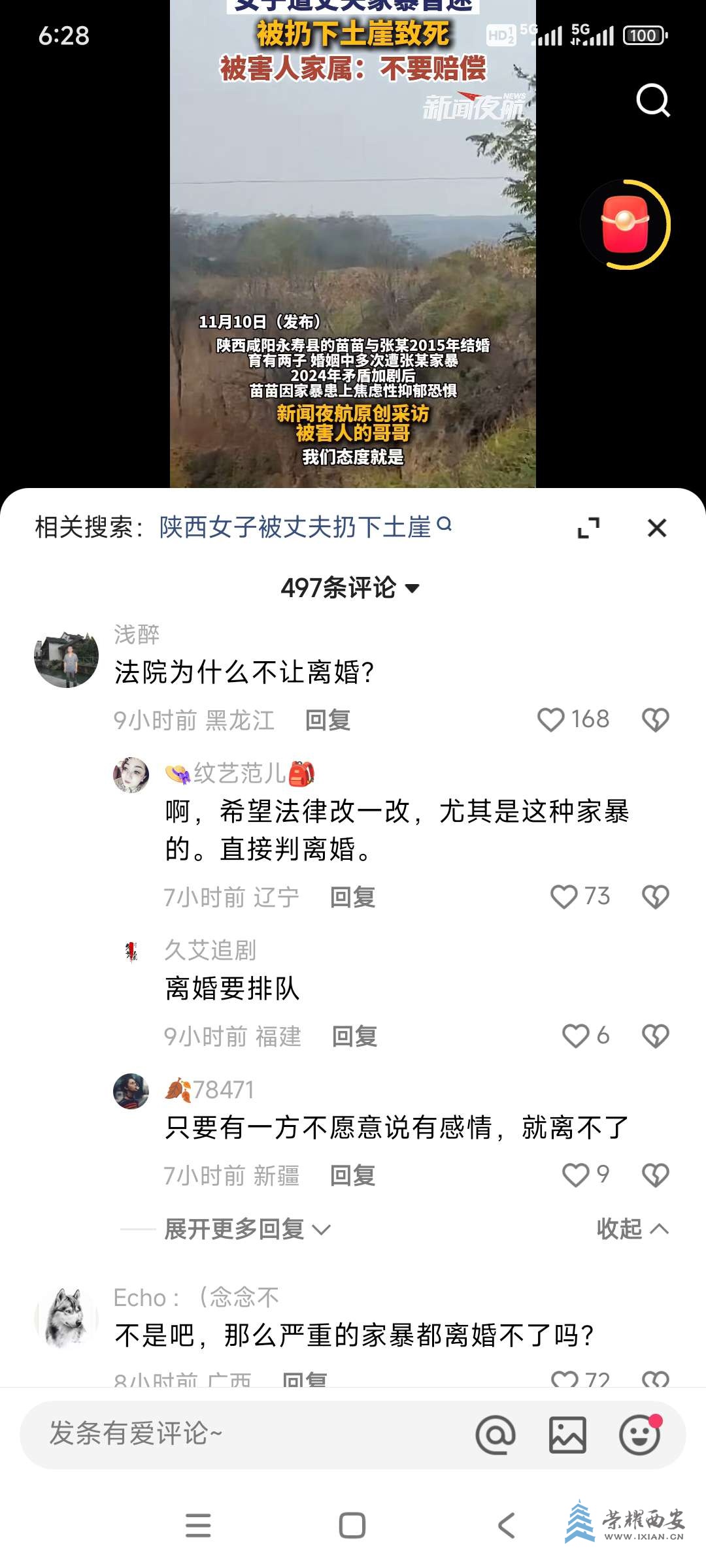The height and width of the screenshot is (1568, 706).
Task: Close the comments panel
Action: tap(656, 528)
